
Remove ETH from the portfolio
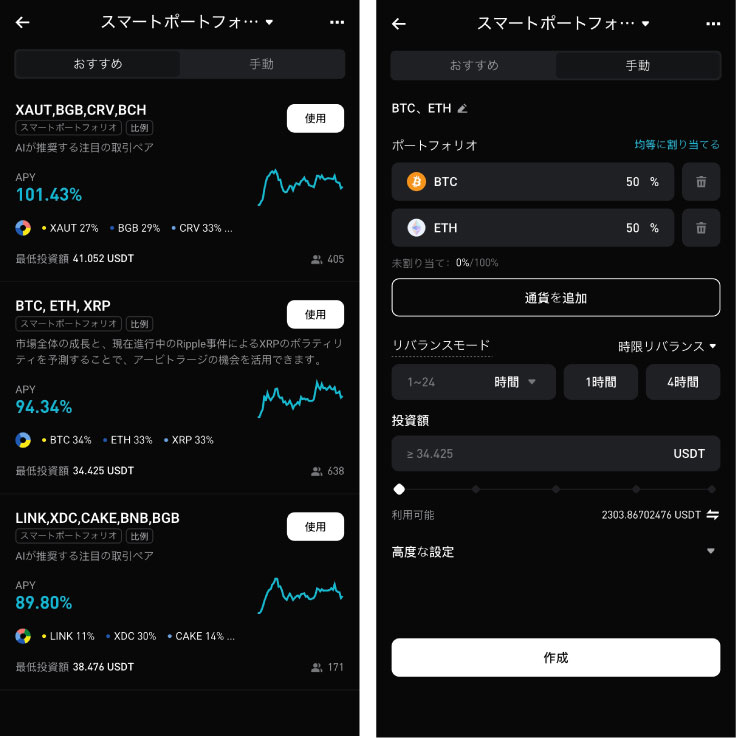point(701,228)
